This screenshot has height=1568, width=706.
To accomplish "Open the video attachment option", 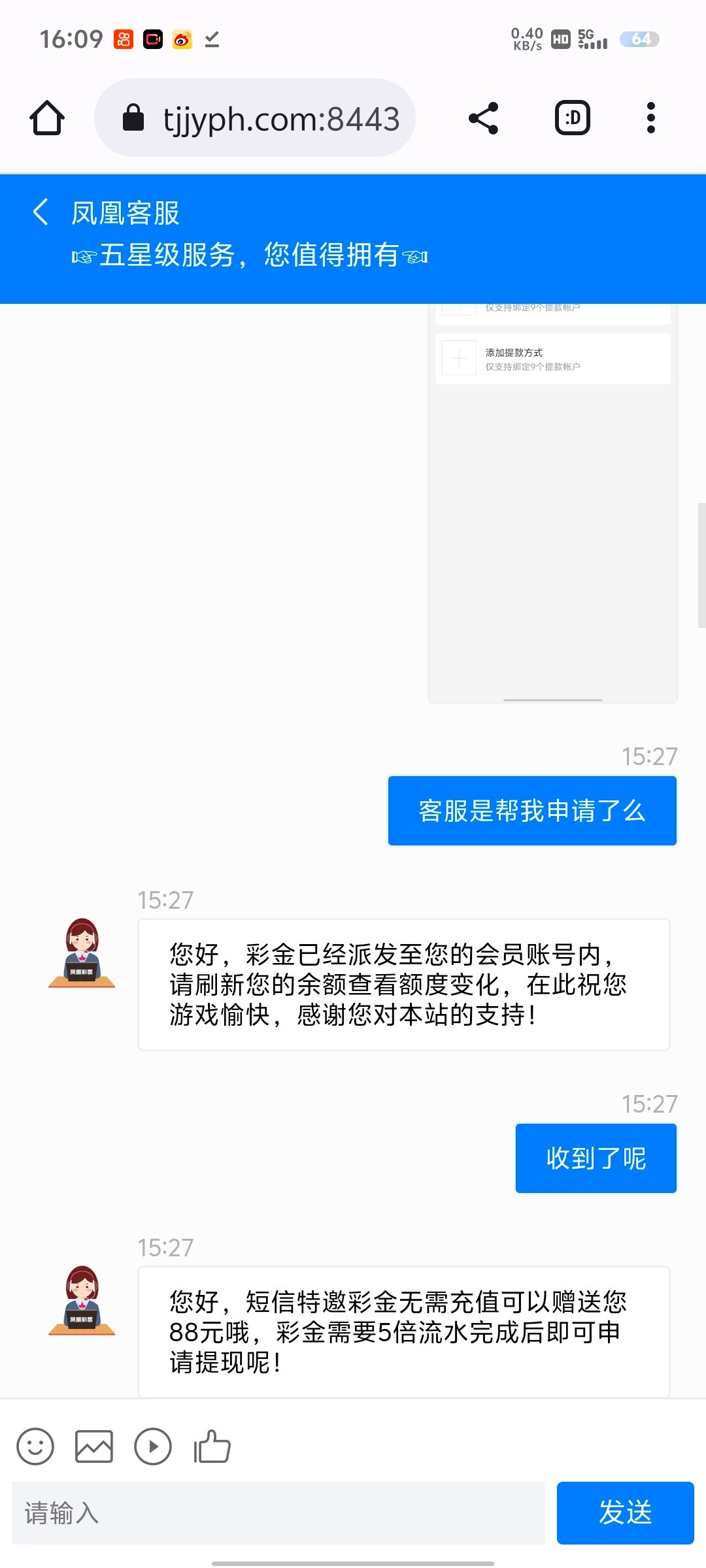I will coord(154,1446).
